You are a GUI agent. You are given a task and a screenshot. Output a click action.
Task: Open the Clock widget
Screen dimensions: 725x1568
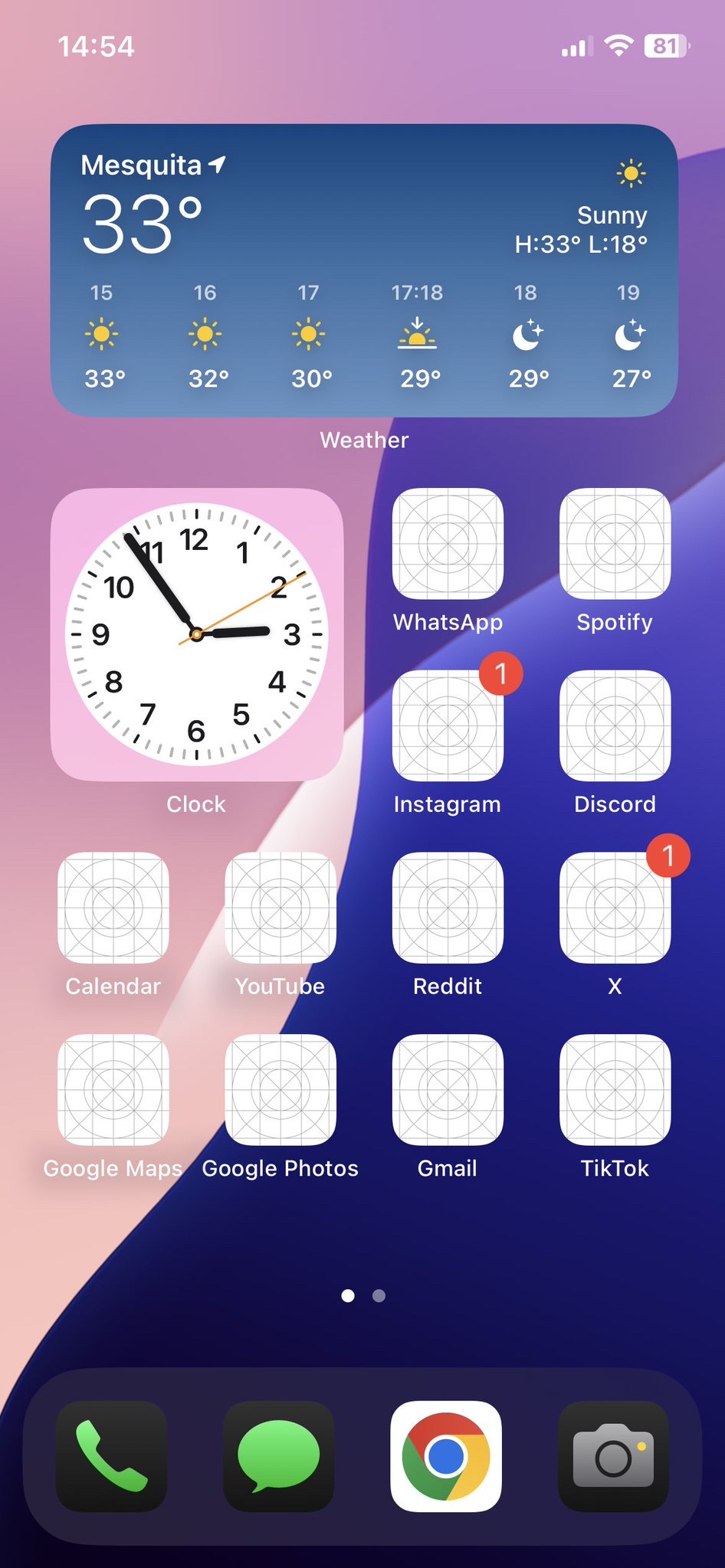pos(196,634)
